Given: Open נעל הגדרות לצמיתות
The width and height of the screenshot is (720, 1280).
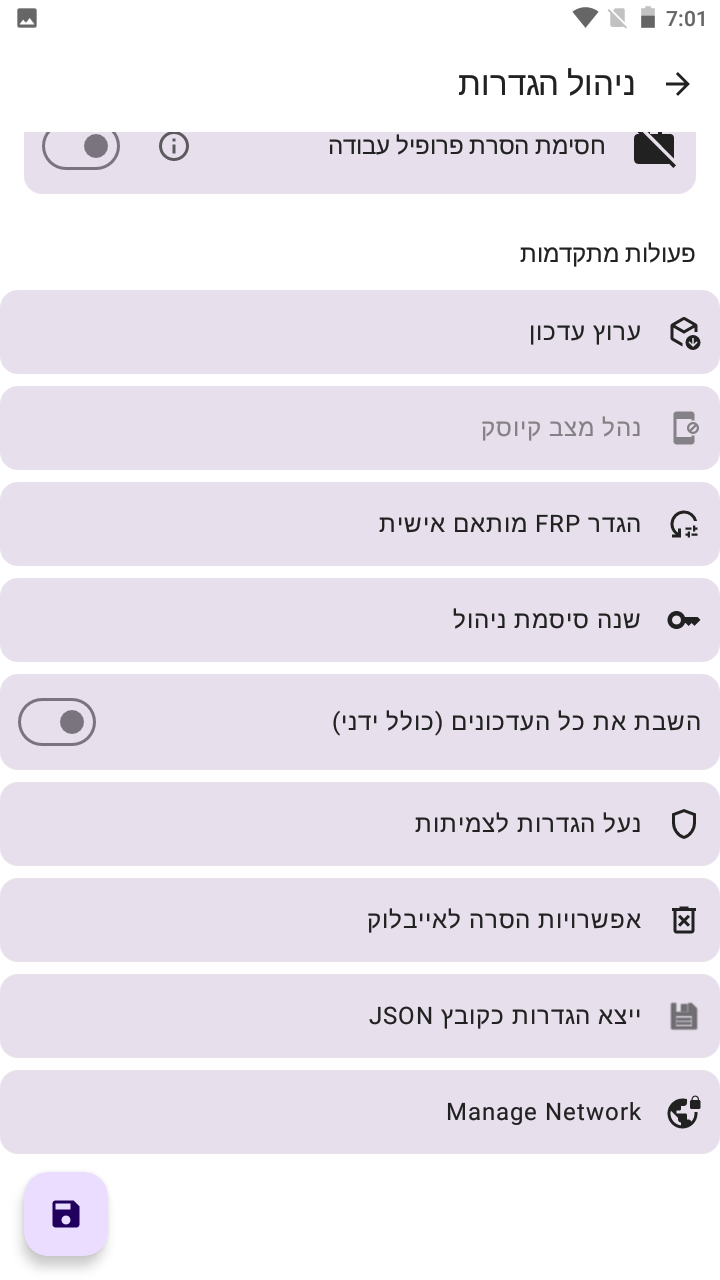Looking at the screenshot, I should (360, 824).
